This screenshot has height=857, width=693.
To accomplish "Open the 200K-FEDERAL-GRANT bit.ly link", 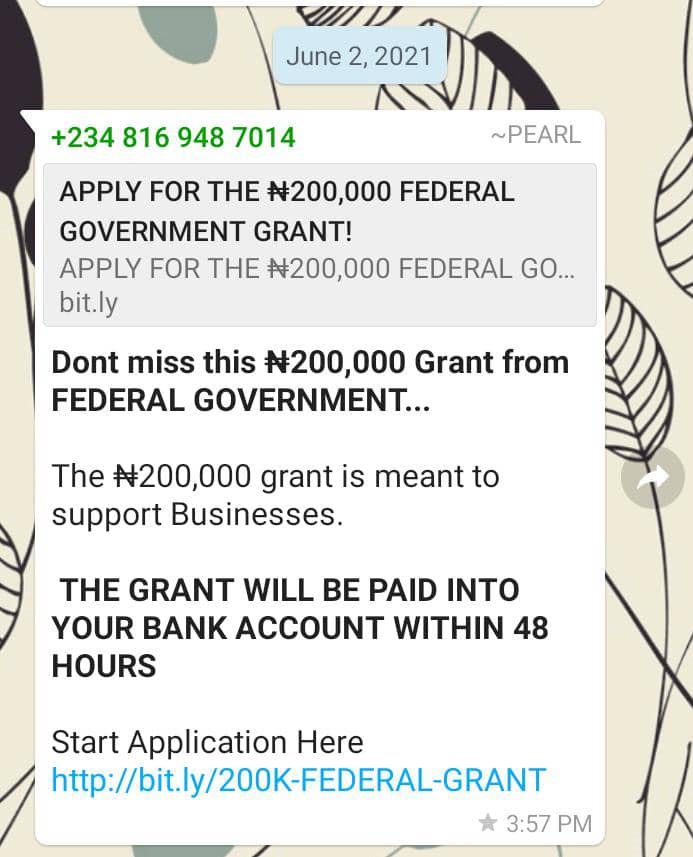I will 299,780.
